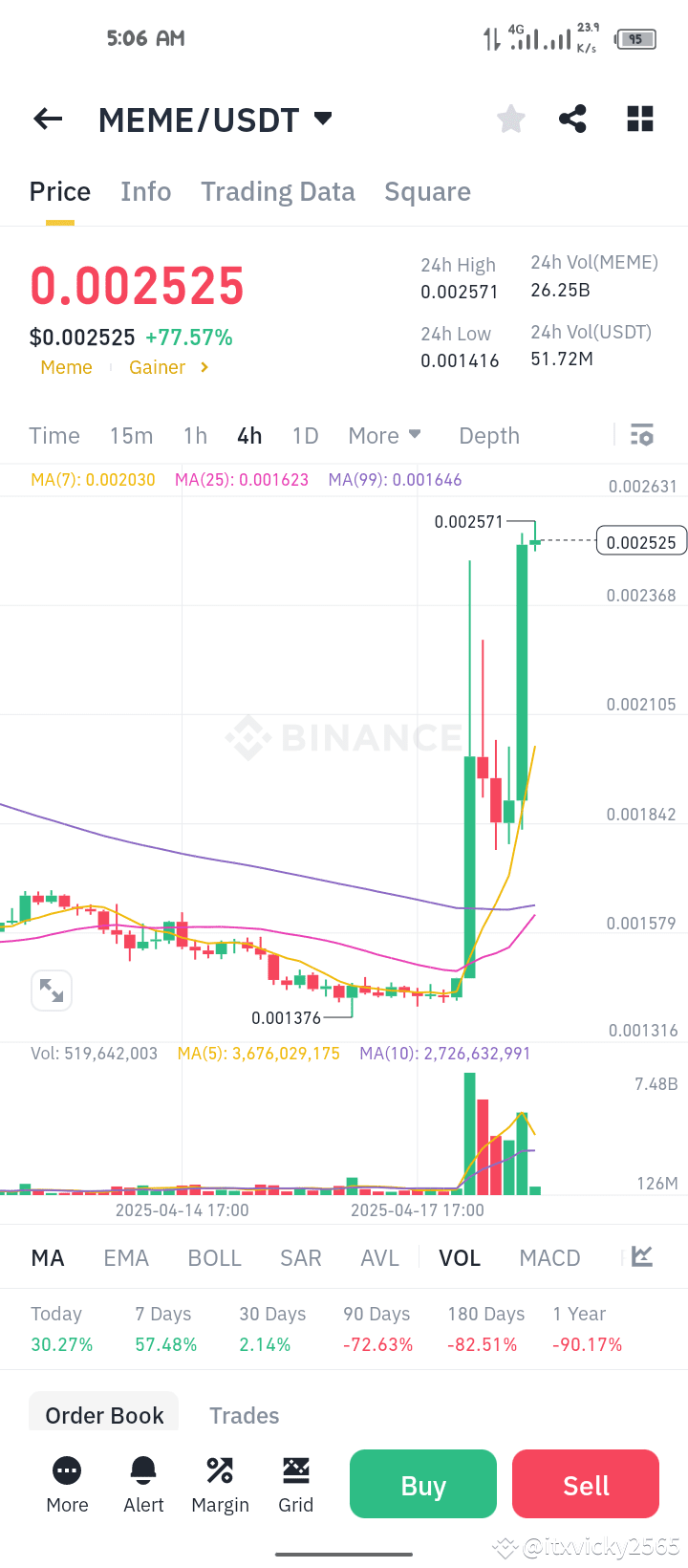Go back using the top-left arrow
Viewport: 688px width, 1568px height.
(x=48, y=120)
